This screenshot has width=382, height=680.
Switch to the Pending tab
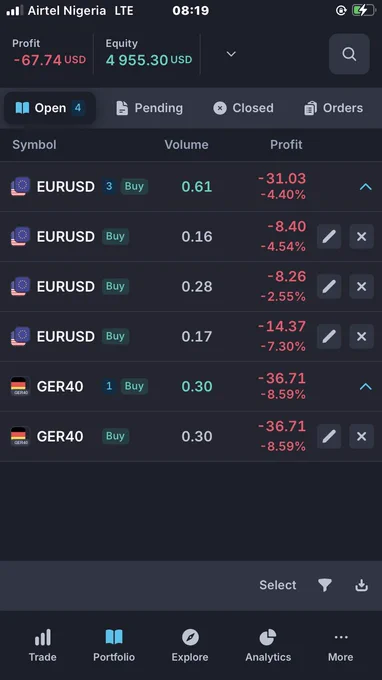150,108
